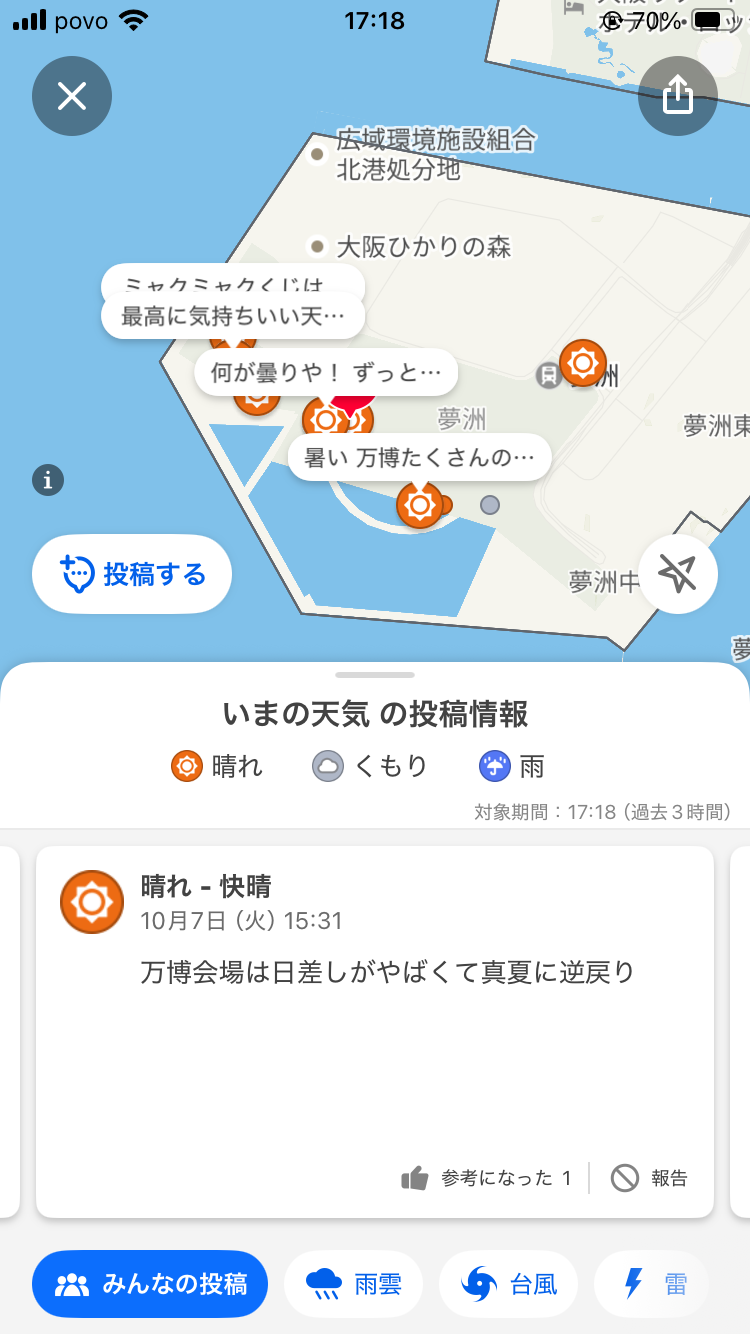Viewport: 750px width, 1334px height.
Task: Mark the post as 参考になった
Action: (x=487, y=1178)
